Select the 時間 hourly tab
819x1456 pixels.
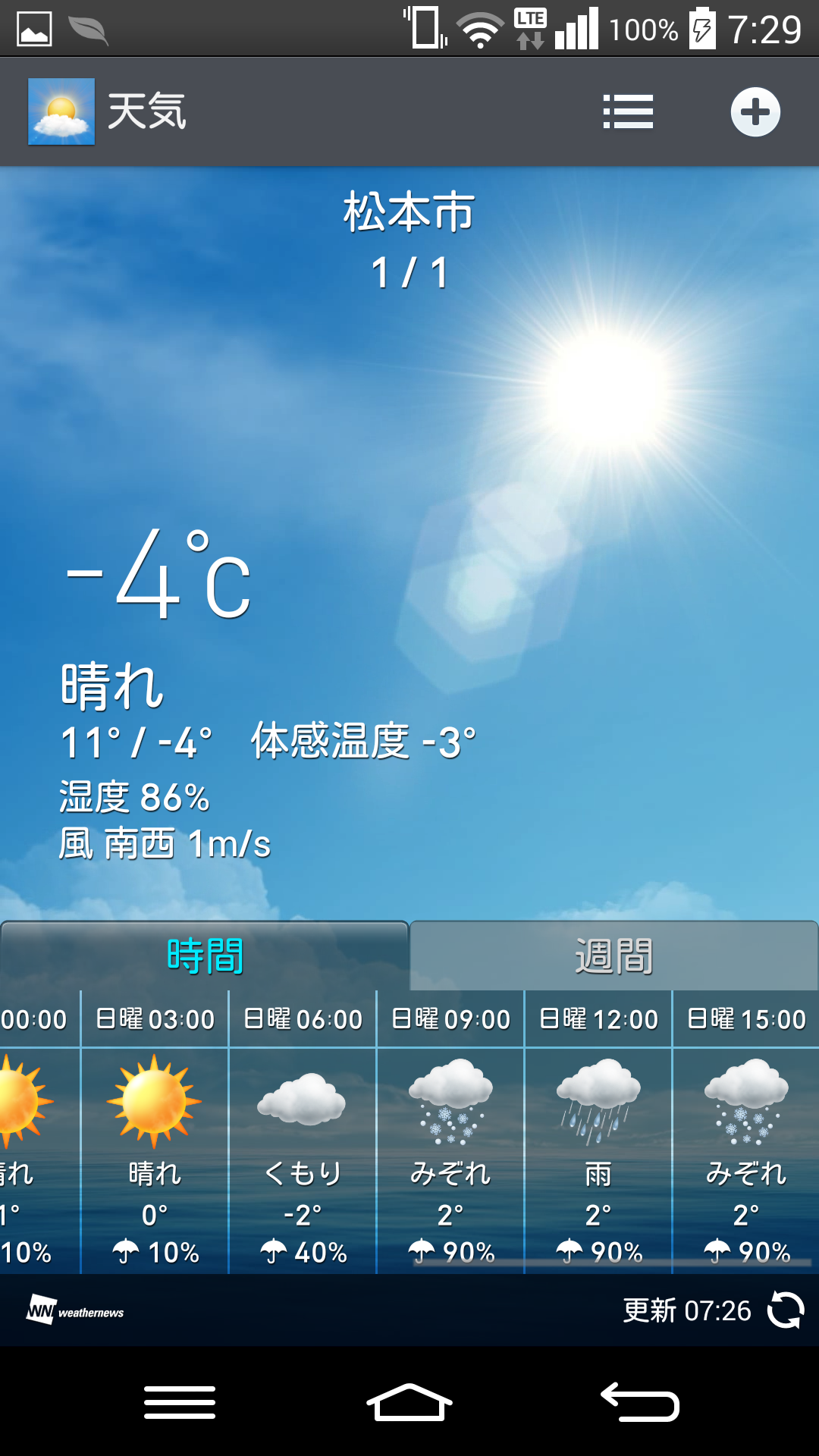point(205,955)
